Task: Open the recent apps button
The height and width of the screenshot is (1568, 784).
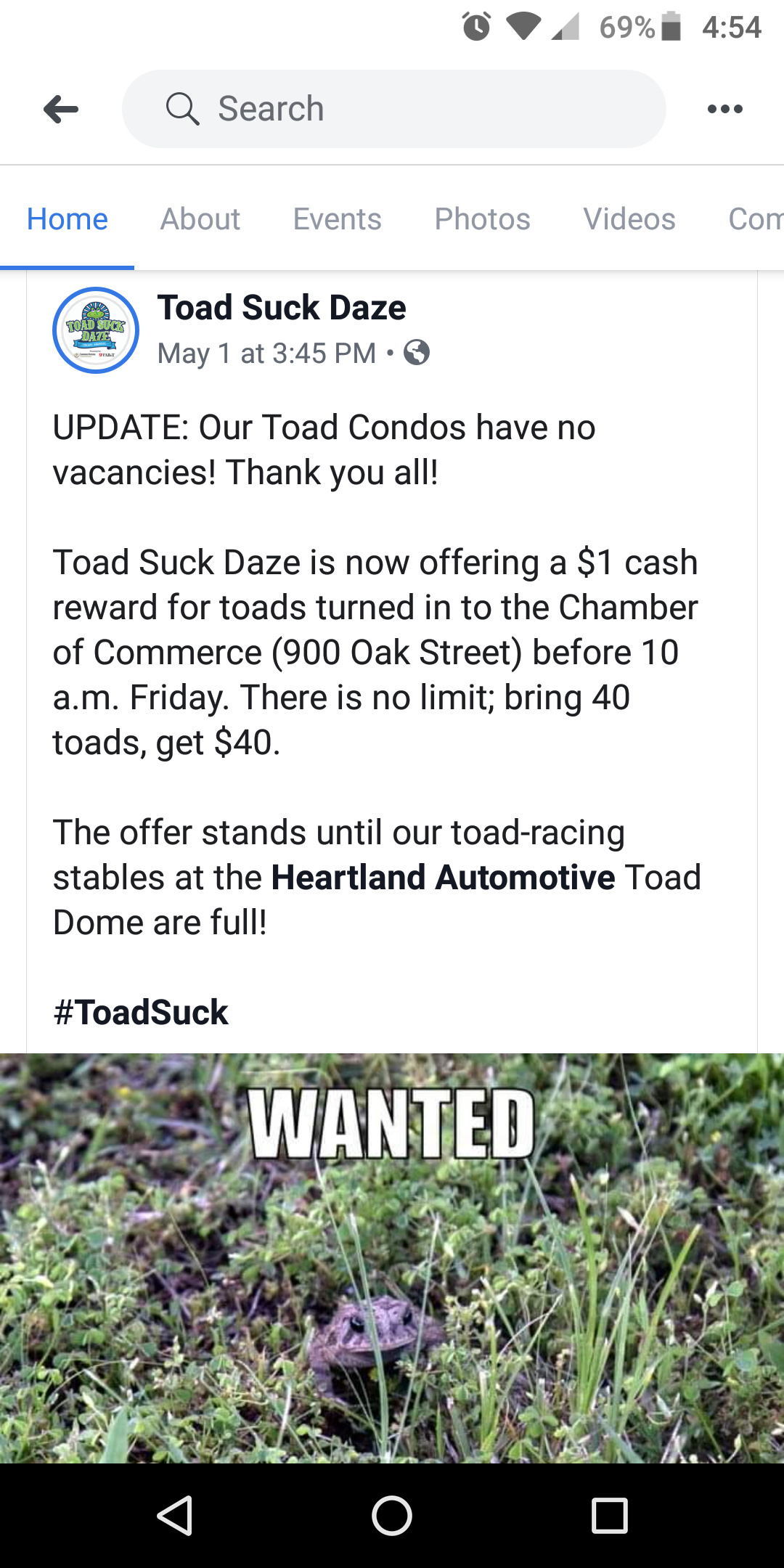Action: click(x=610, y=1516)
